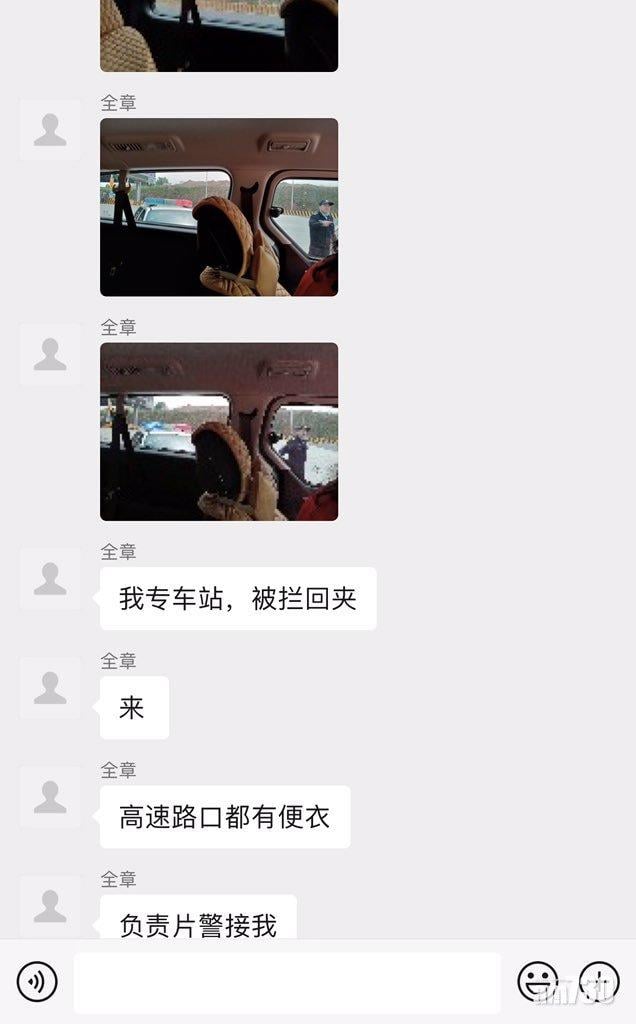Open the plus attachments menu
636x1024 pixels.
tap(599, 982)
